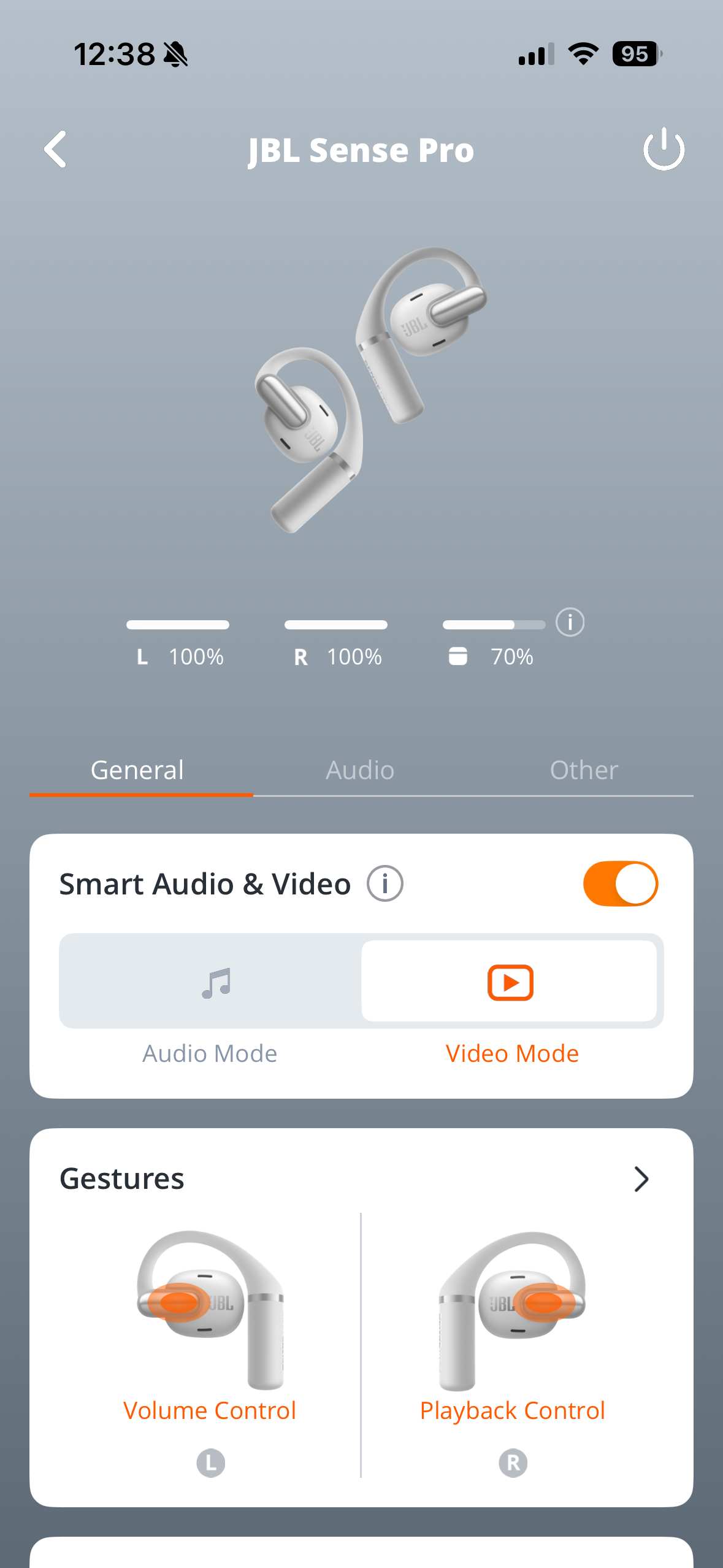Go back from JBL Sense Pro
The width and height of the screenshot is (723, 1568).
(55, 149)
